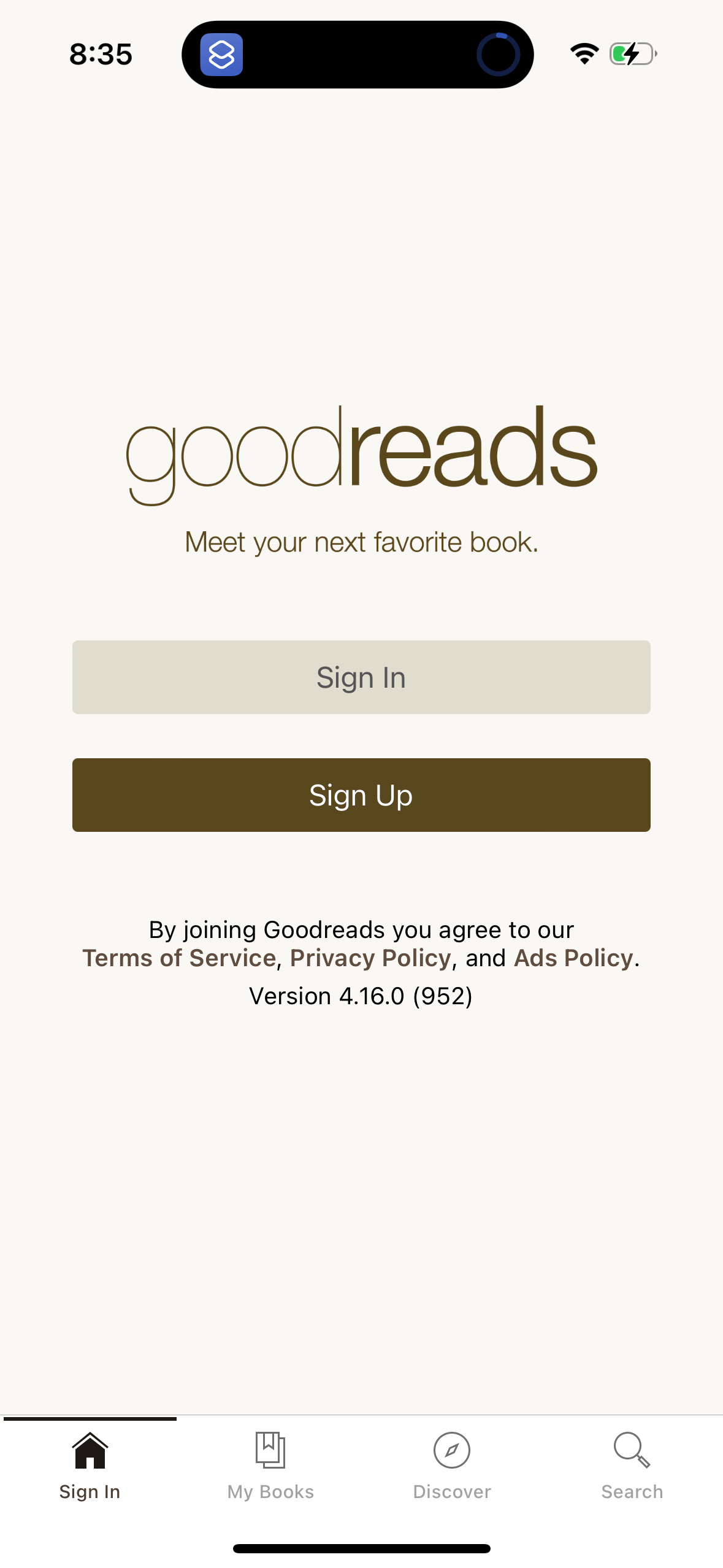Screen dimensions: 723x1568
Task: Open the Privacy Policy link
Action: (x=370, y=958)
